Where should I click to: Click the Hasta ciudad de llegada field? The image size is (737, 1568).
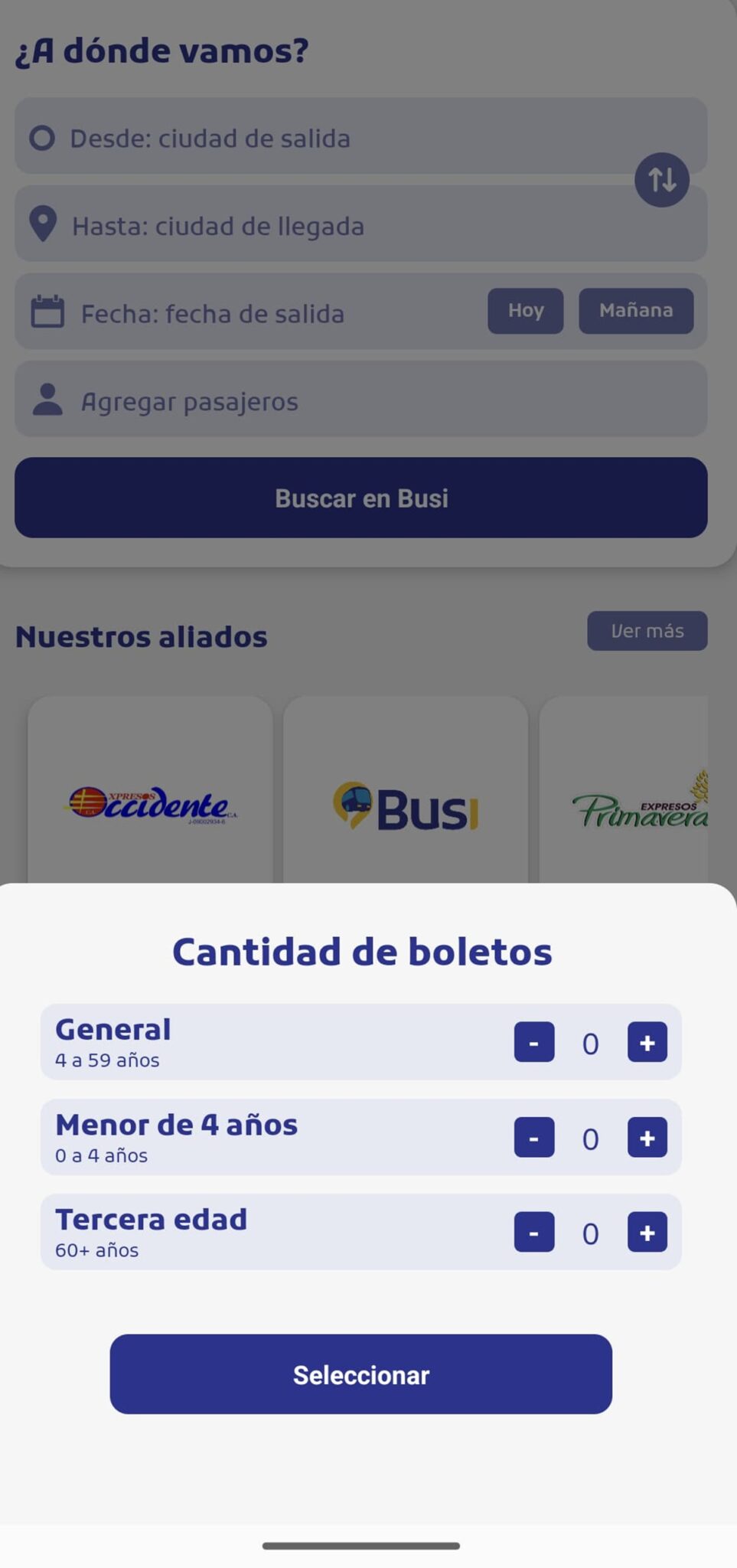point(306,225)
